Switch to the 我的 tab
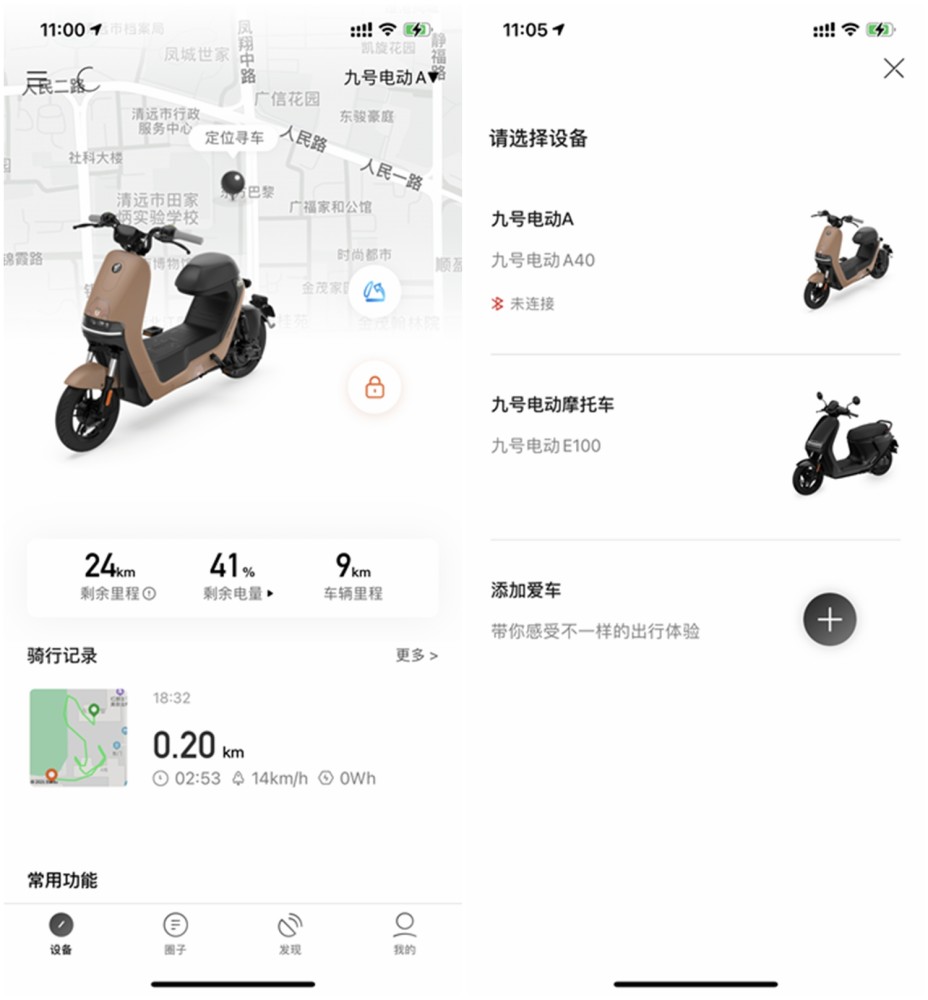 pyautogui.click(x=404, y=933)
